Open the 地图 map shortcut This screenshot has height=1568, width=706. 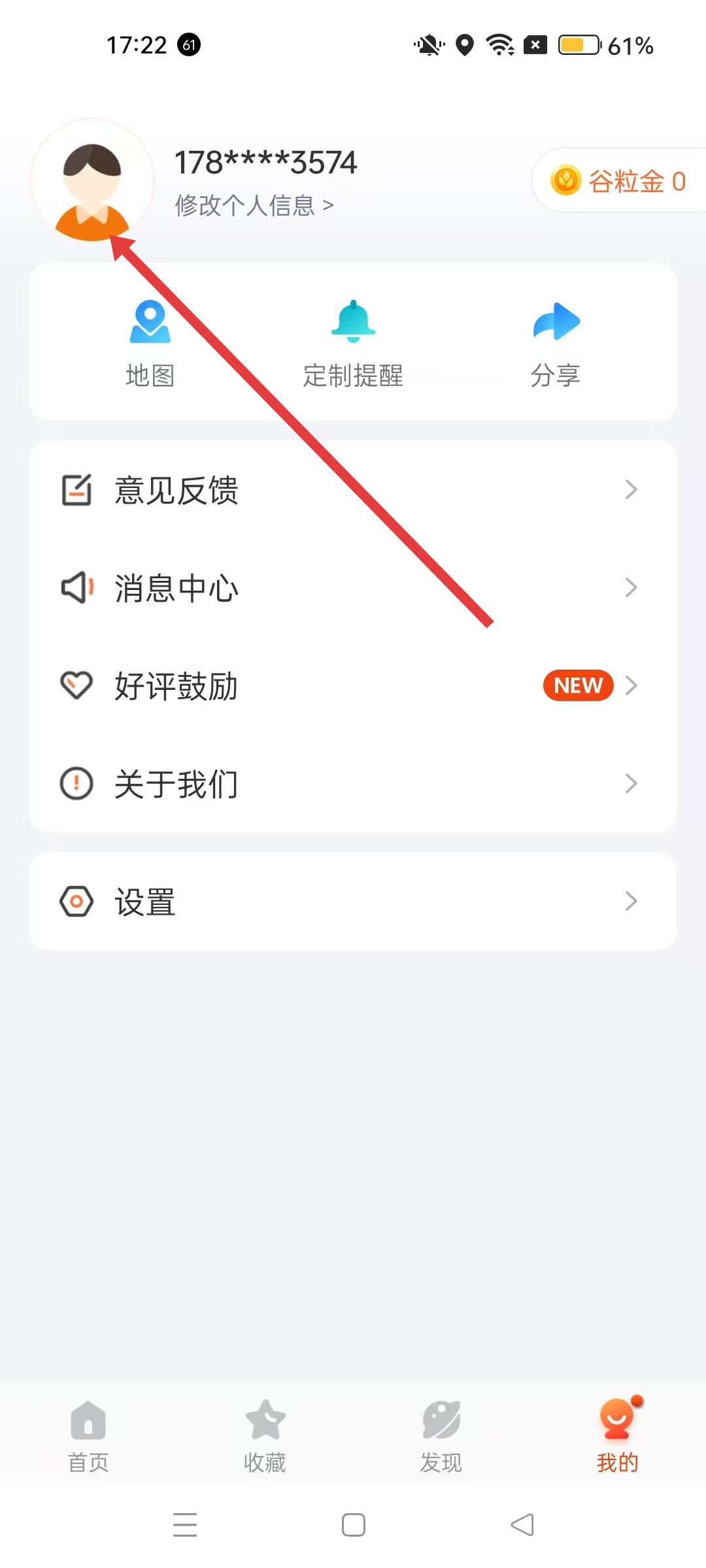click(x=150, y=343)
